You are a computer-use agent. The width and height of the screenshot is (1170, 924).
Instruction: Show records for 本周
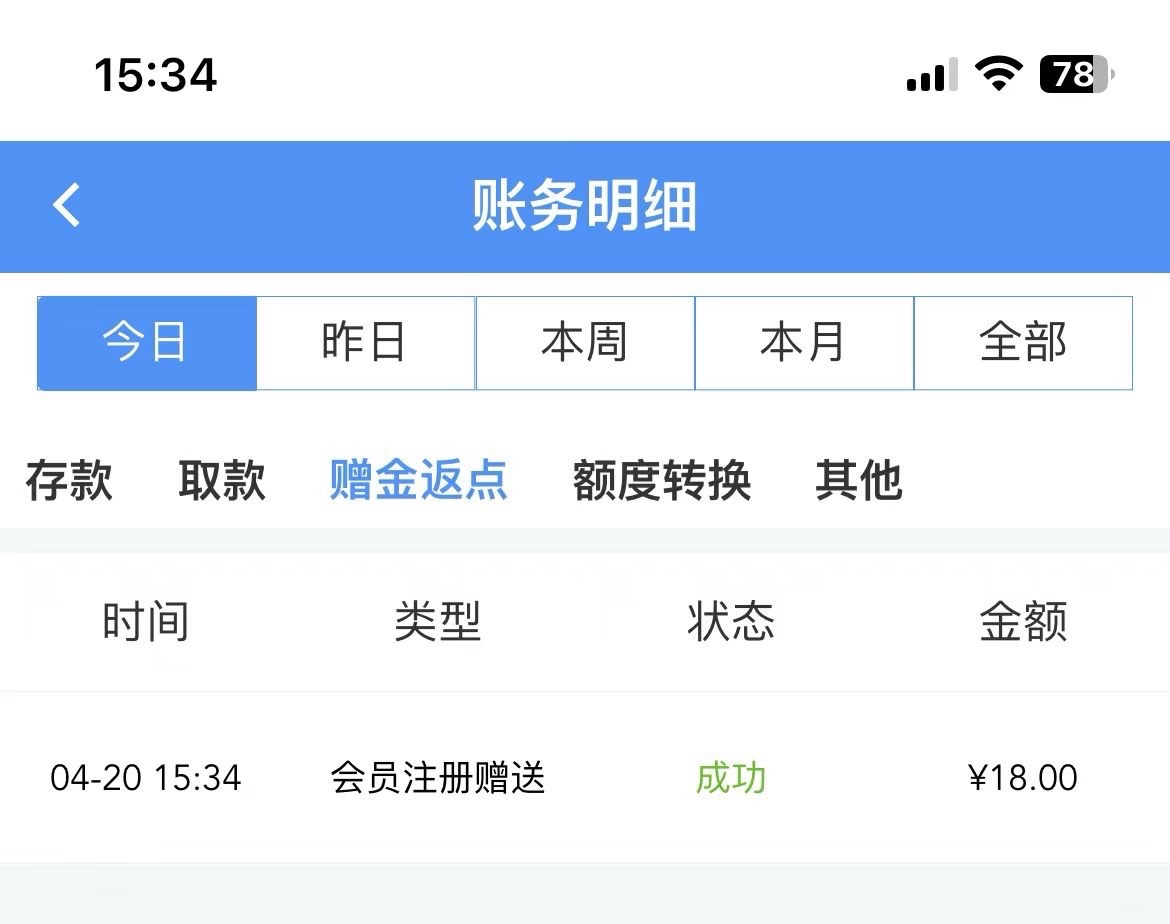[585, 343]
